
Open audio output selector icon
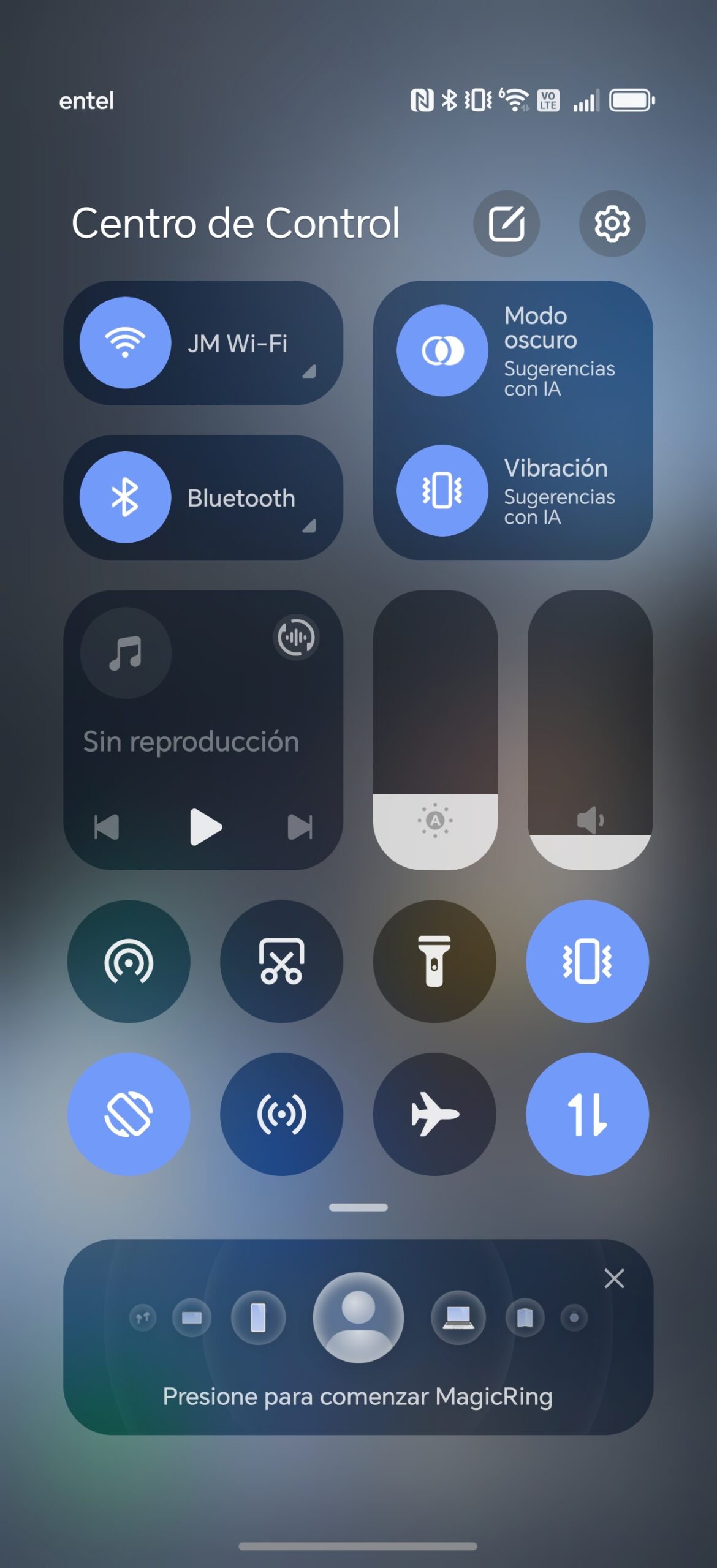point(296,638)
